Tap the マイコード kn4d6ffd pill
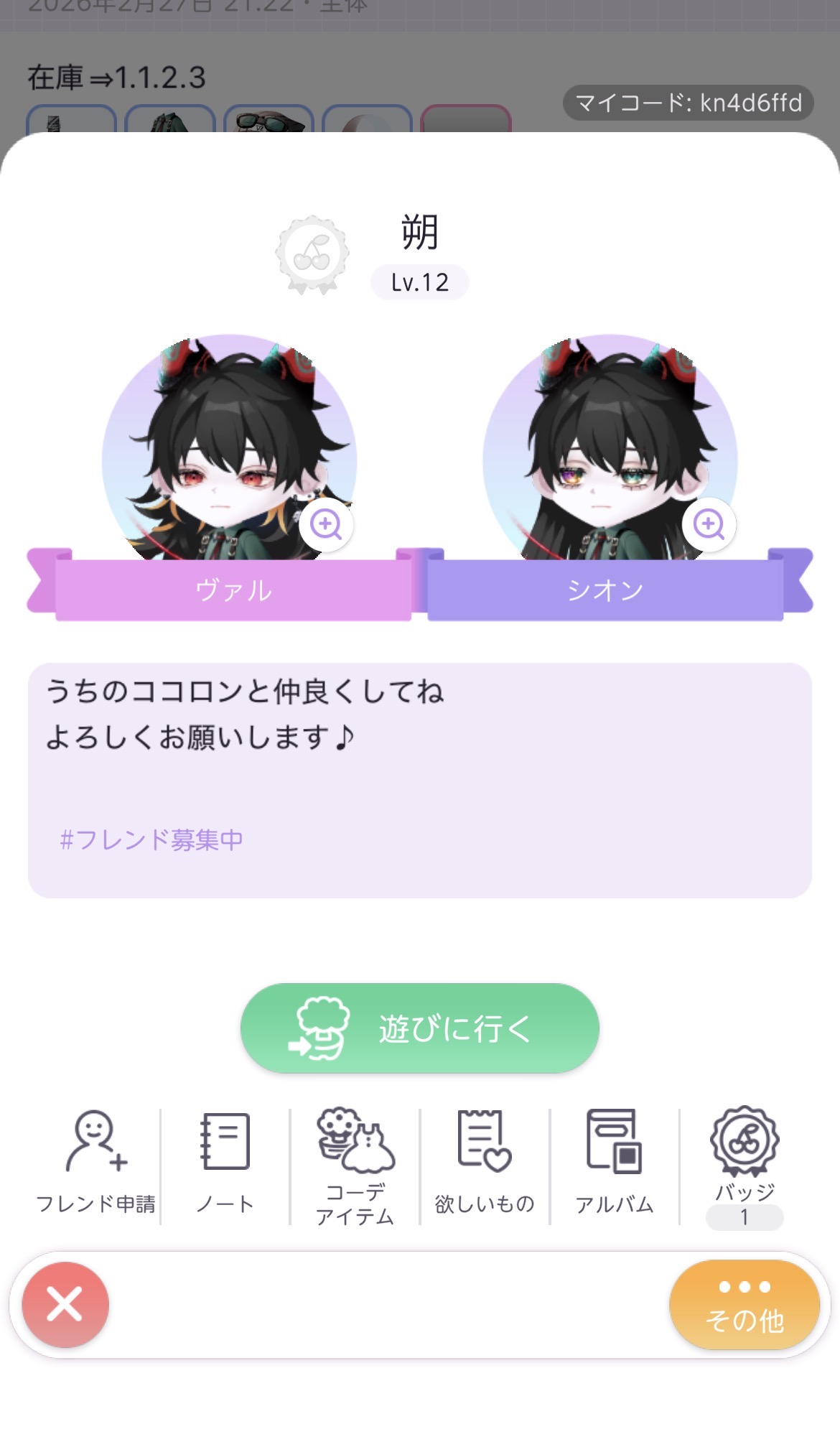 click(688, 103)
